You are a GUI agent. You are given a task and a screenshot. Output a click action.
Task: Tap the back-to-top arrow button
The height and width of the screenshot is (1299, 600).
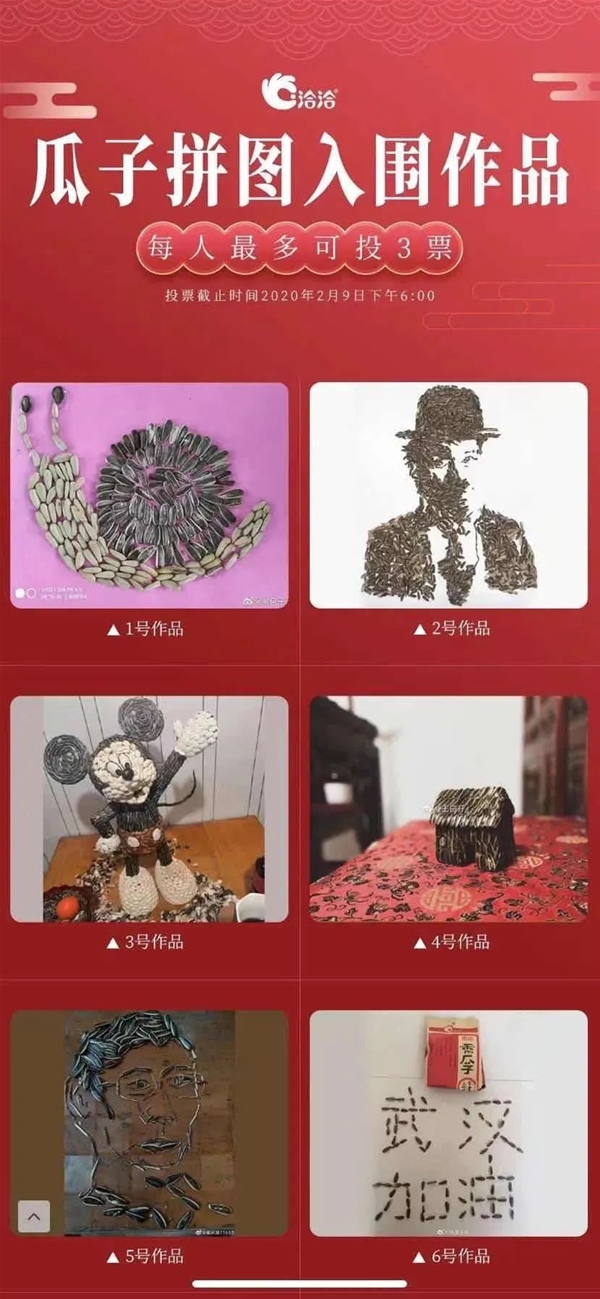tap(33, 1216)
